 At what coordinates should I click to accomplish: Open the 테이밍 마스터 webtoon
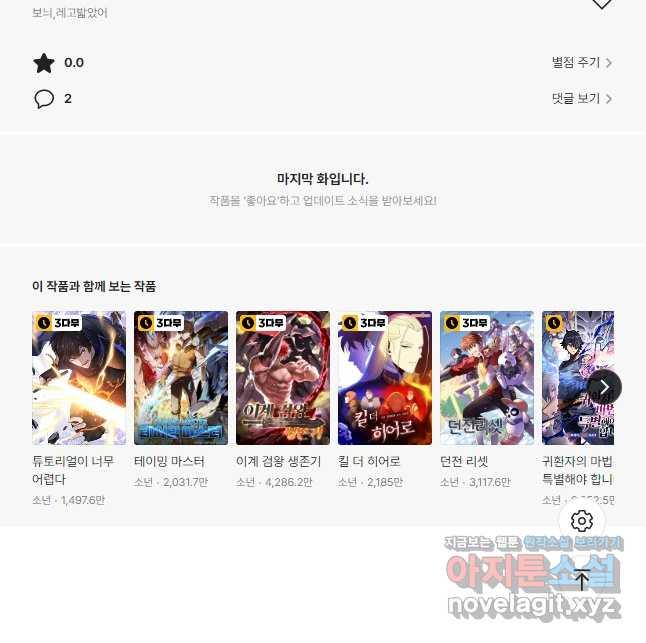[x=181, y=378]
